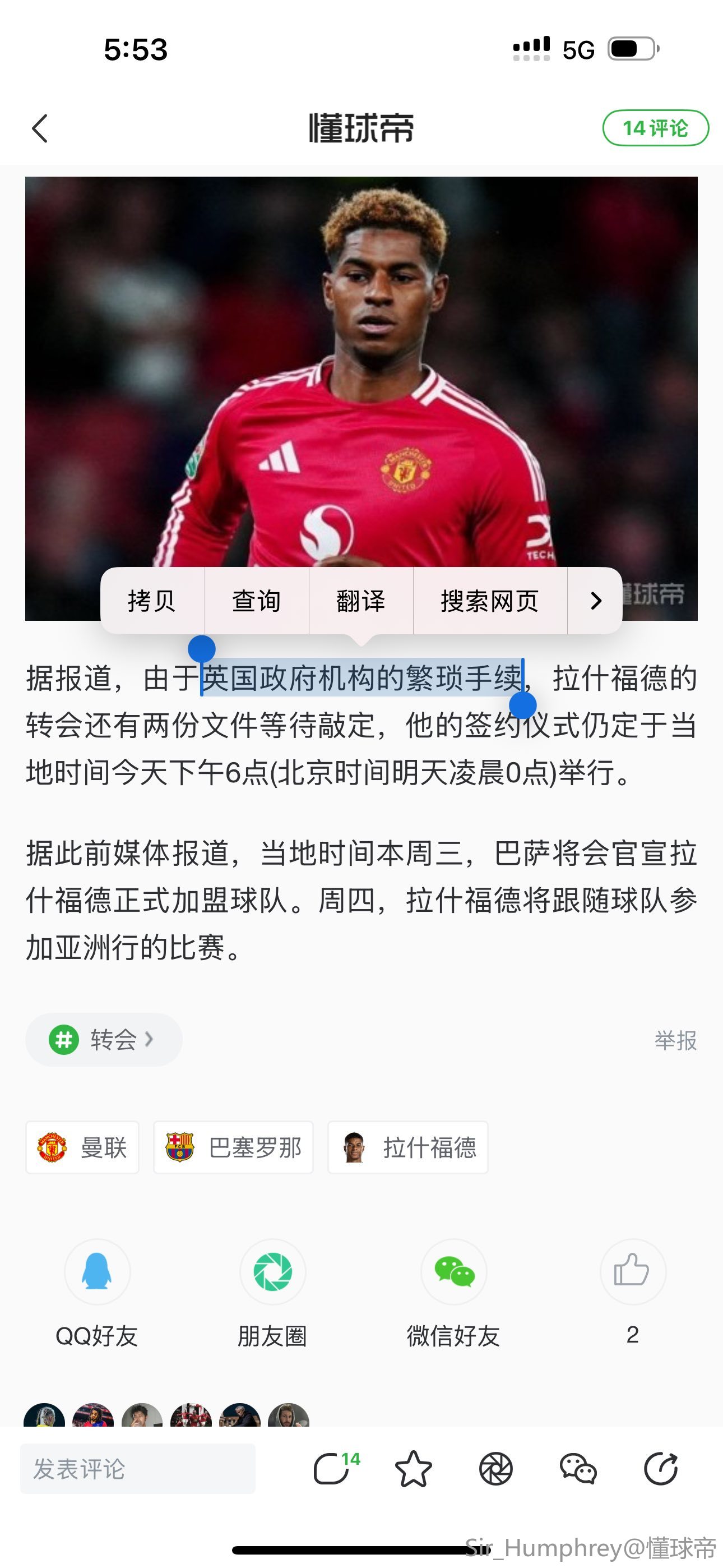The width and height of the screenshot is (723, 1568).
Task: Share to QQ好友
Action: click(97, 1272)
